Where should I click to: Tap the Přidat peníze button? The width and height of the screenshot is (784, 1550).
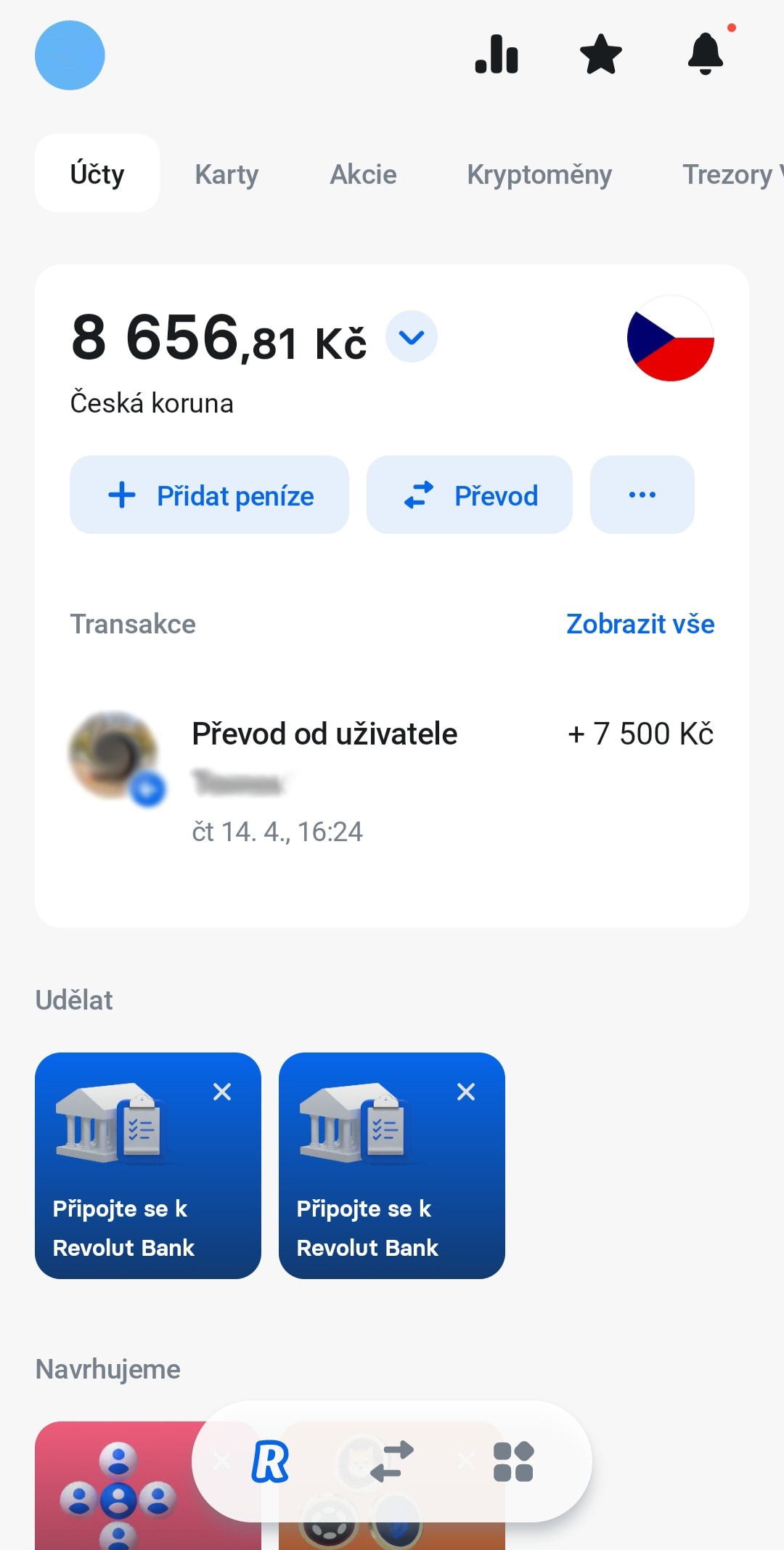click(x=209, y=495)
